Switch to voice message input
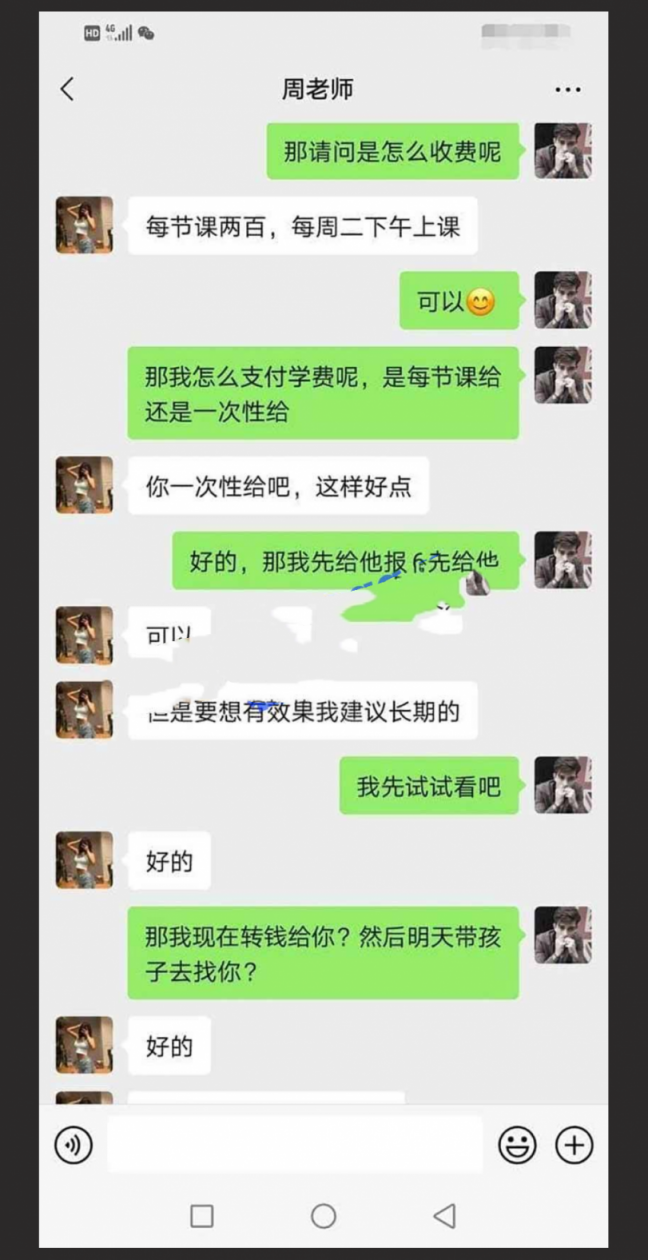648x1260 pixels. click(74, 1145)
